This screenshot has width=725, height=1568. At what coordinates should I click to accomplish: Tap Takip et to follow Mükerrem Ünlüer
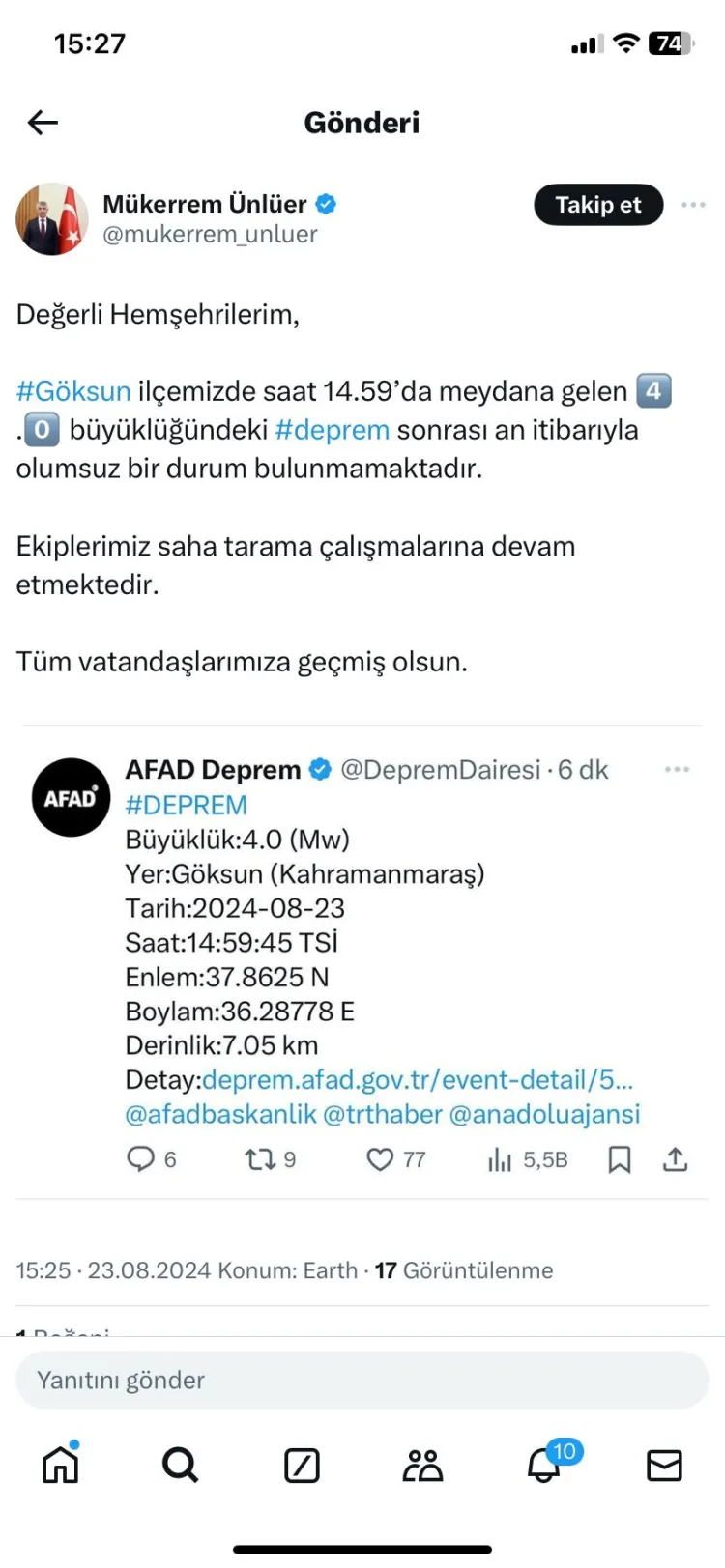tap(598, 205)
